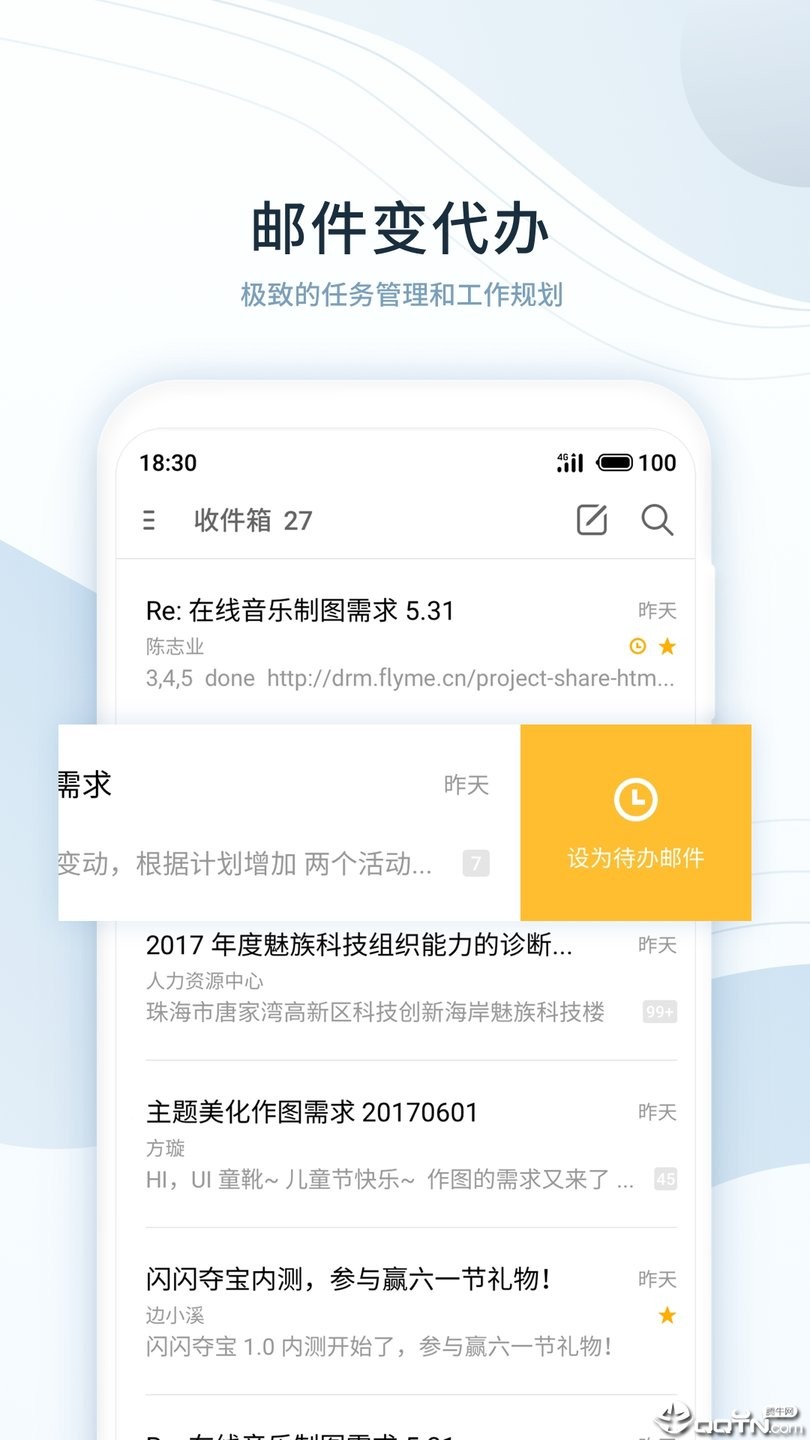This screenshot has height=1440, width=810.
Task: Open the sidebar navigation menu icon
Action: coord(148,521)
